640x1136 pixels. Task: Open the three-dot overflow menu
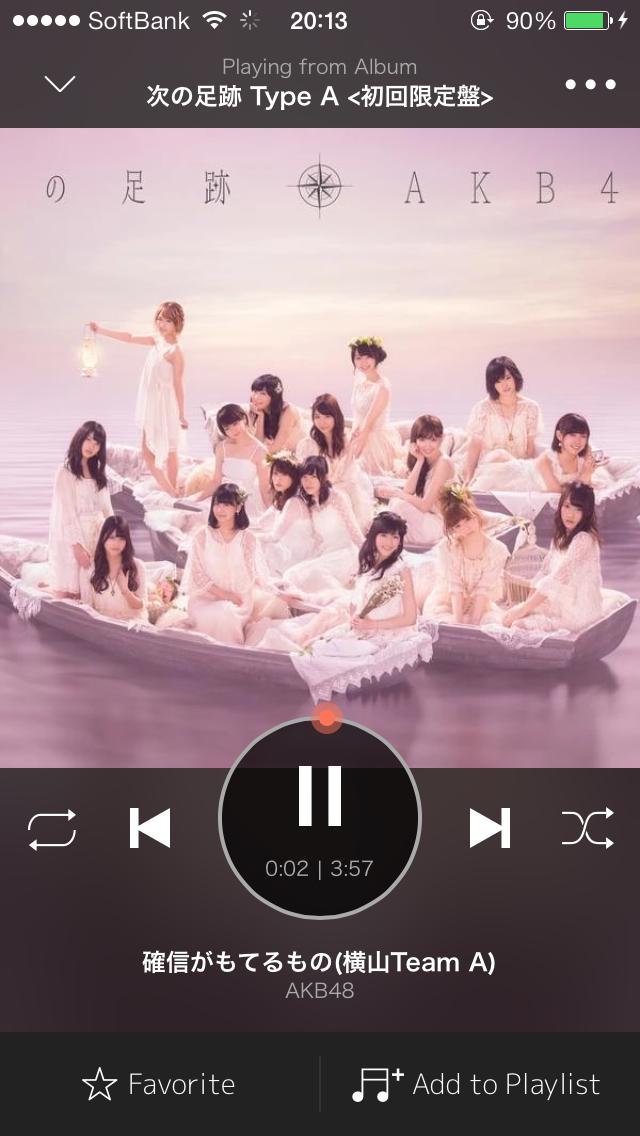591,85
